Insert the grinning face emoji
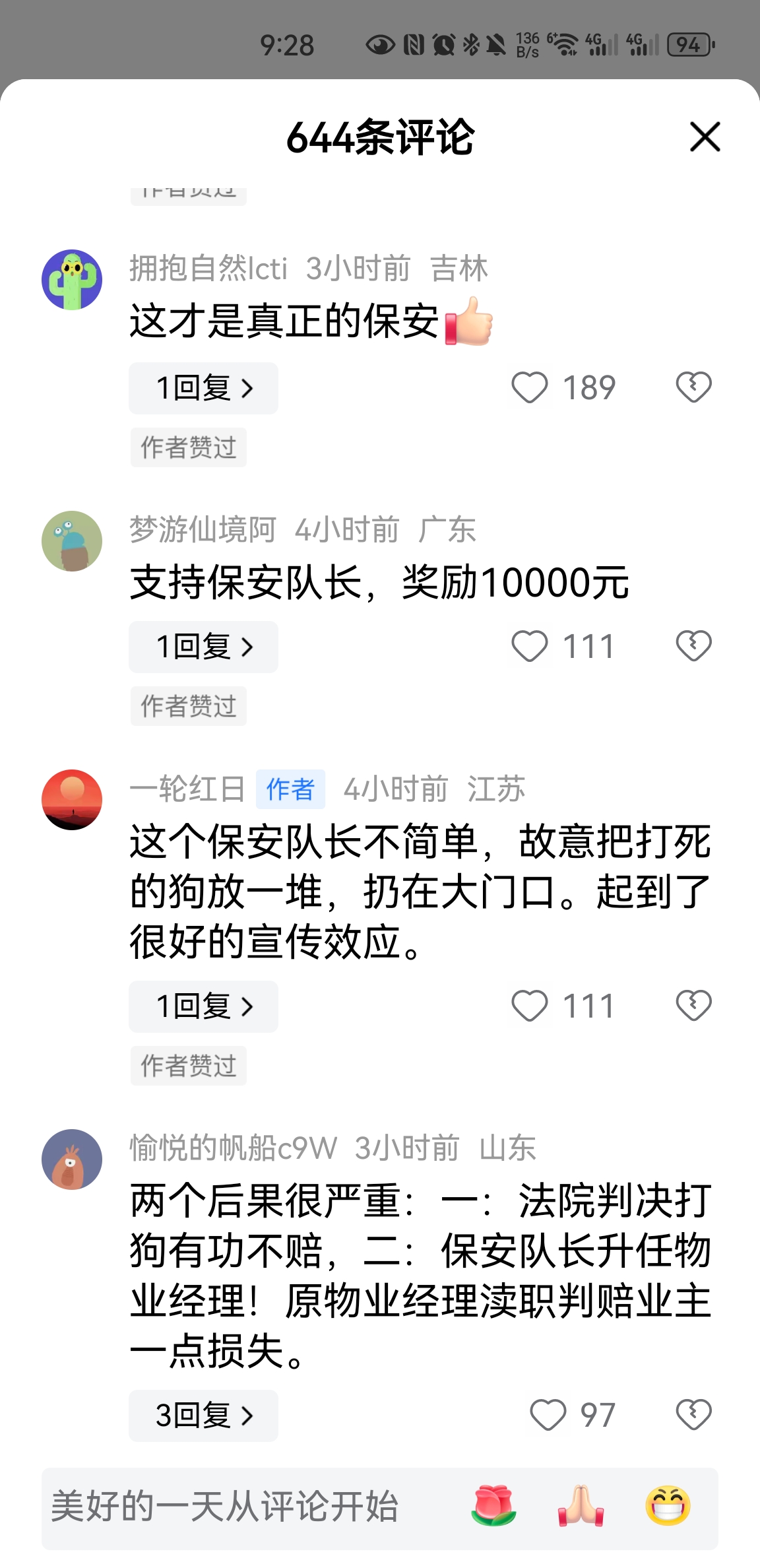This screenshot has width=760, height=1568. (x=668, y=1507)
